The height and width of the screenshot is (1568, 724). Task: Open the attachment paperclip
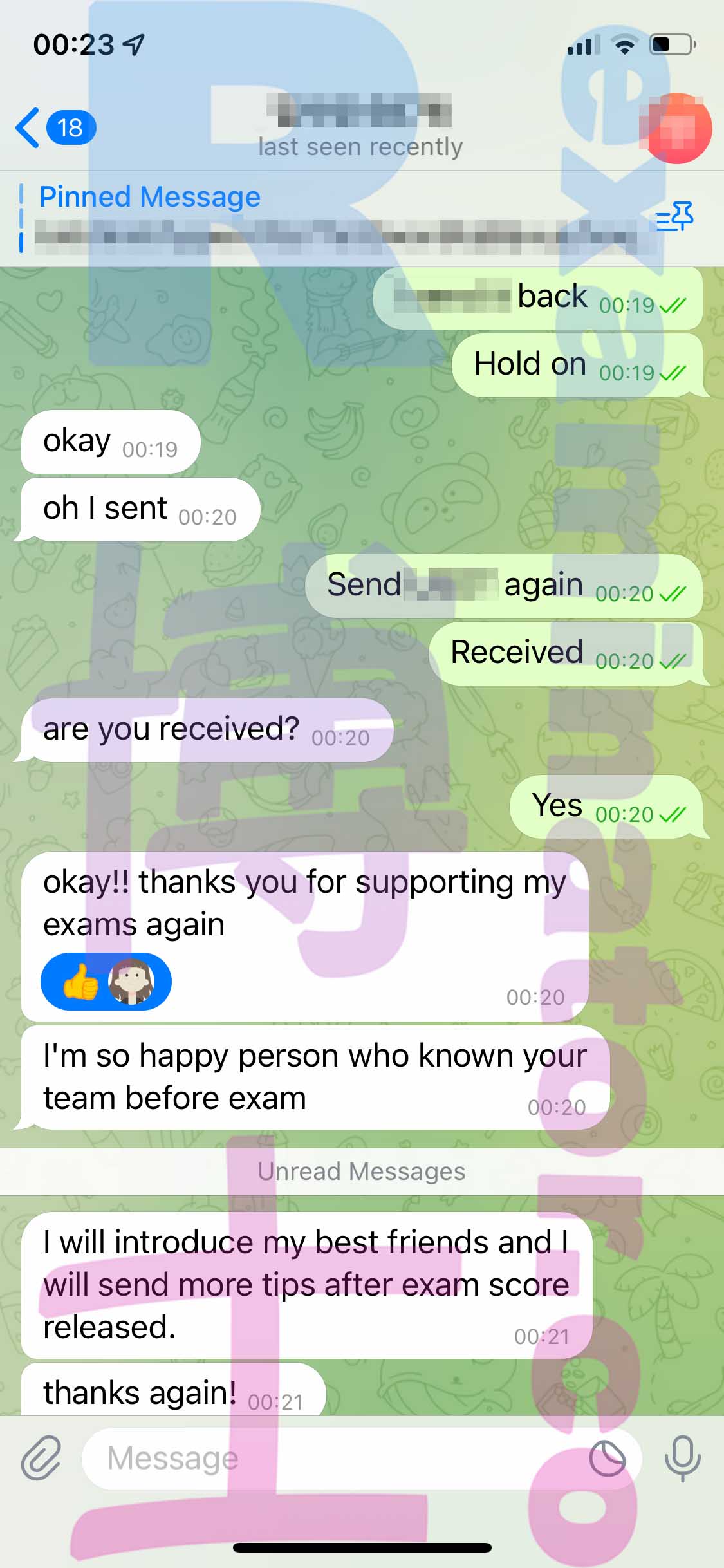[41, 1458]
